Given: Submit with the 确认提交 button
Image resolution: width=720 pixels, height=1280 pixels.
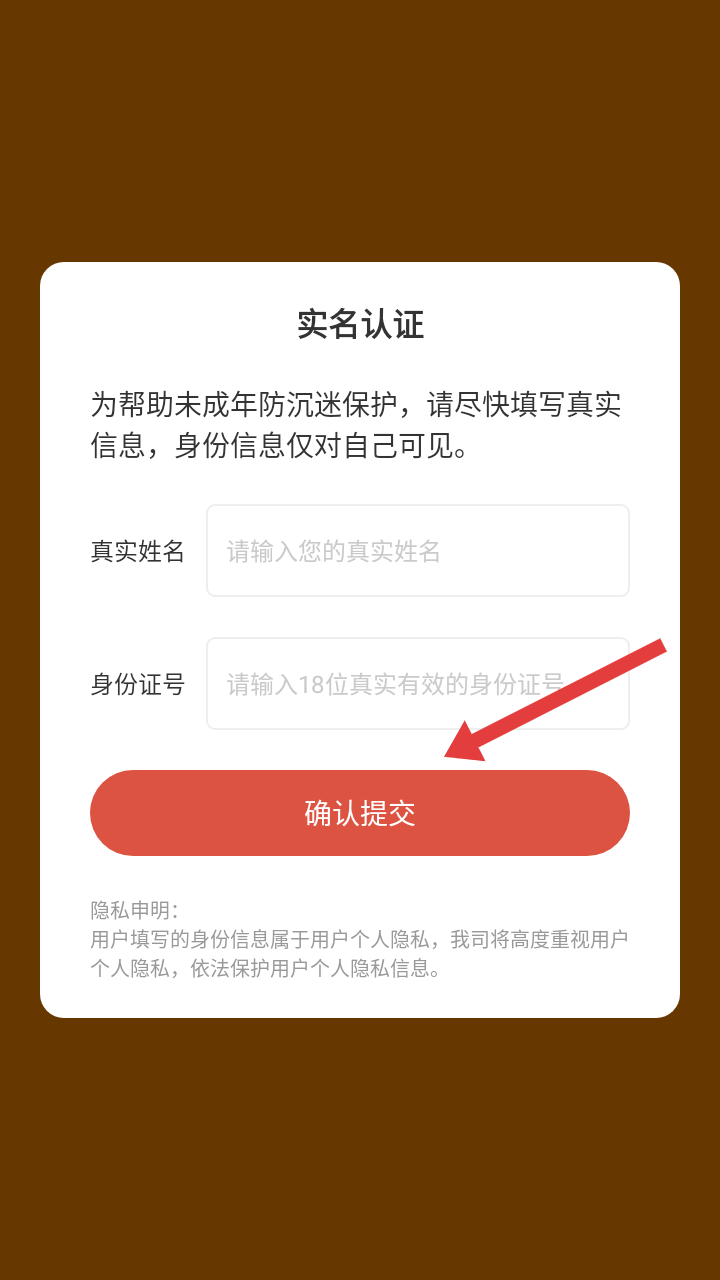Looking at the screenshot, I should tap(360, 813).
